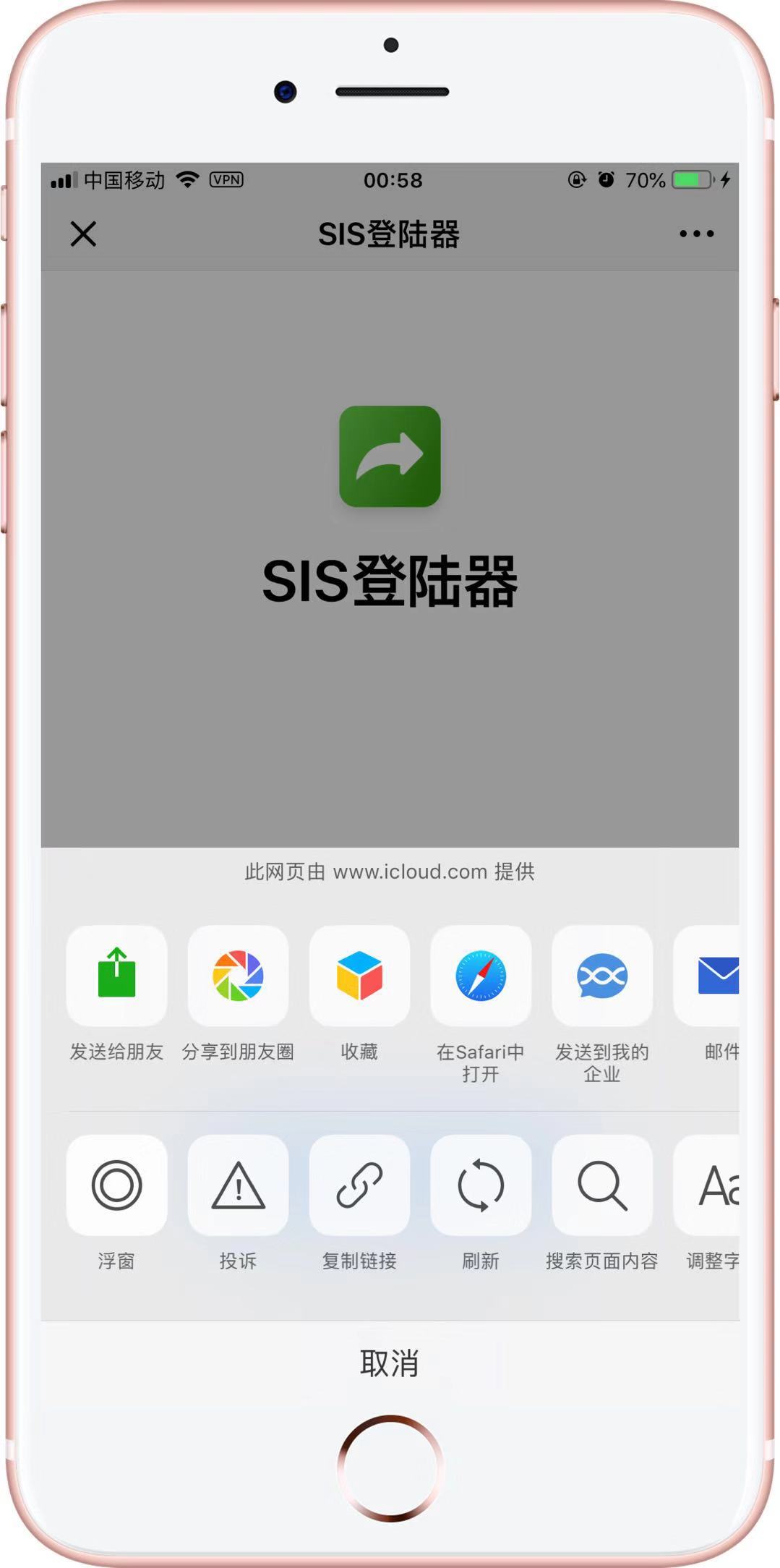Close the SIS登陆器 page with X
The width and height of the screenshot is (780, 1568).
point(83,234)
